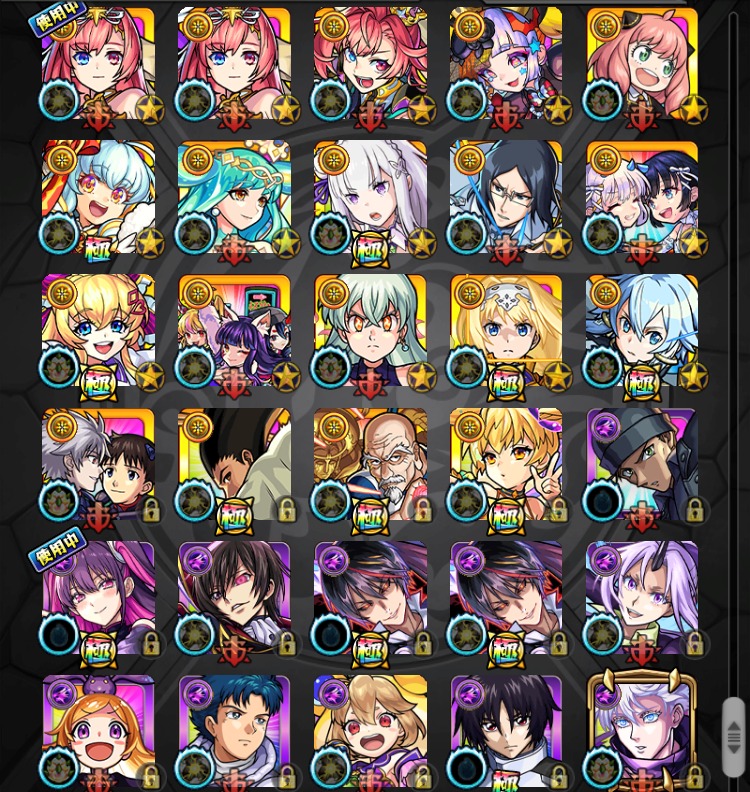Choose the black-haired man wearing glasses
Viewport: 750px width, 792px height.
[x=506, y=198]
